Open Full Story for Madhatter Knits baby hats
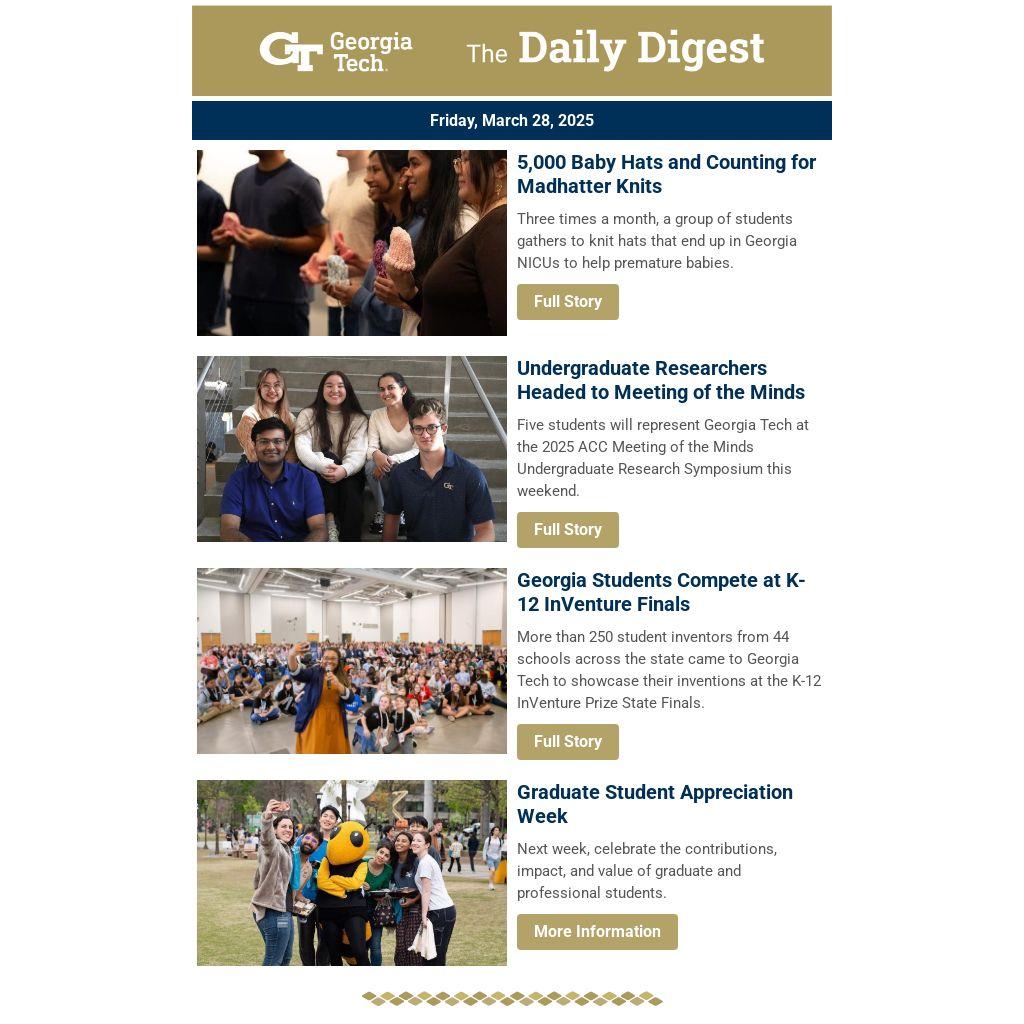Screen dimensions: 1024x1024 click(568, 302)
